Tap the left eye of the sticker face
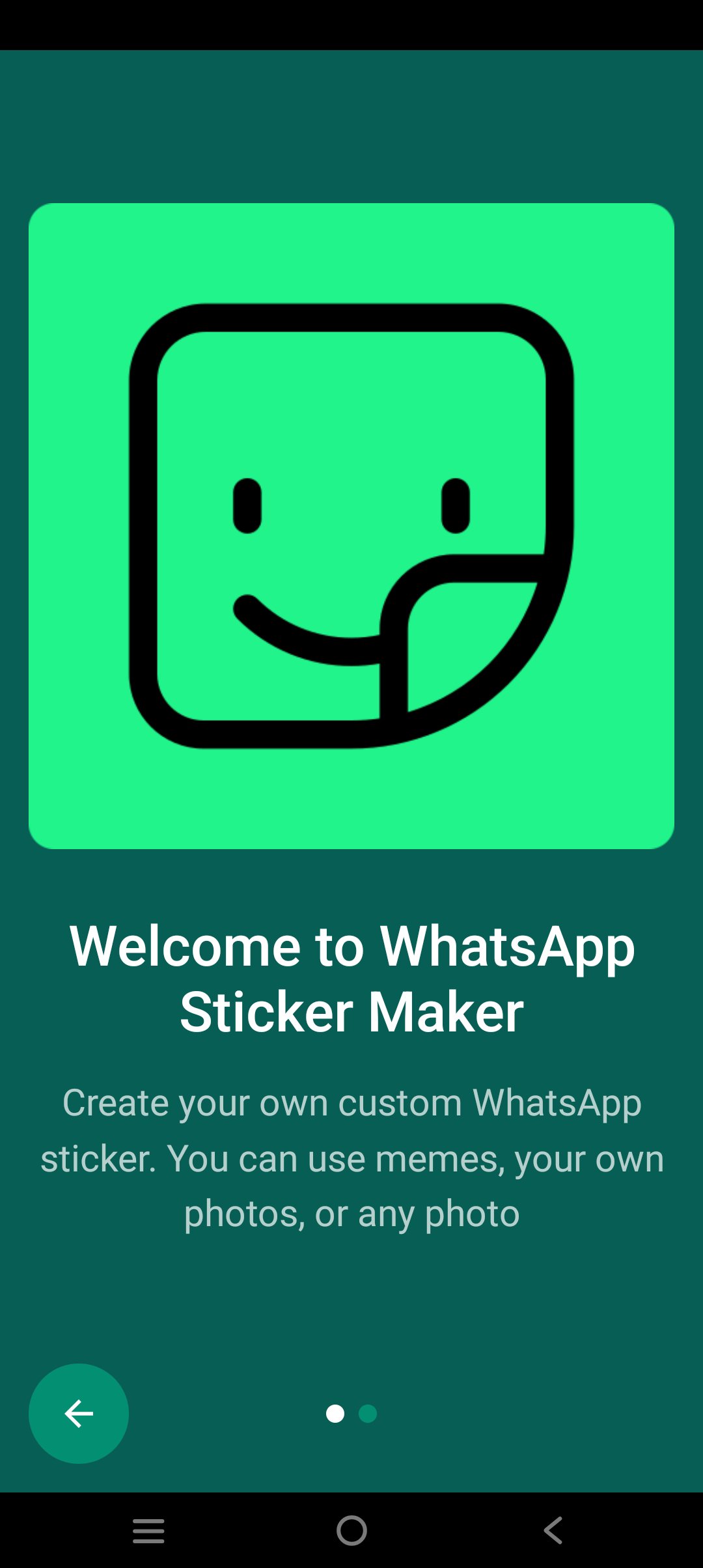The image size is (703, 1568). click(x=246, y=505)
